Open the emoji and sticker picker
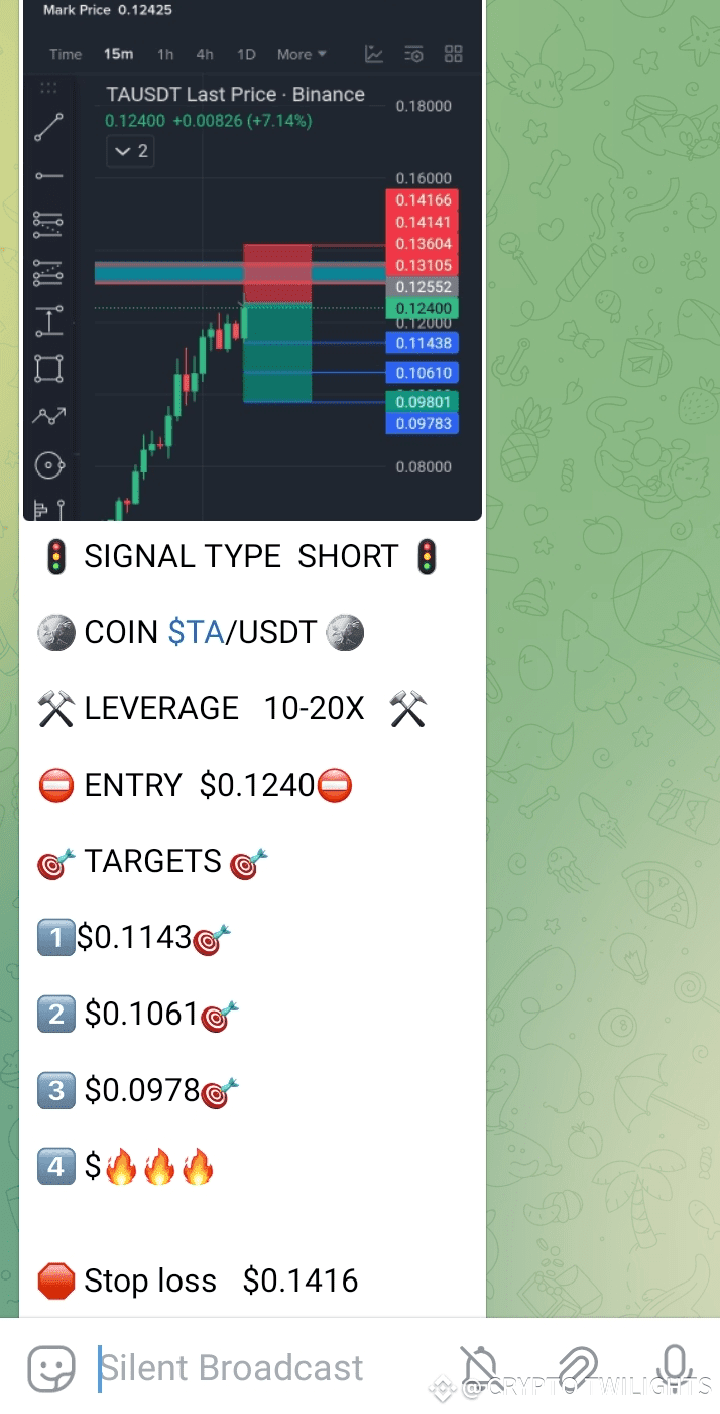 51,1368
